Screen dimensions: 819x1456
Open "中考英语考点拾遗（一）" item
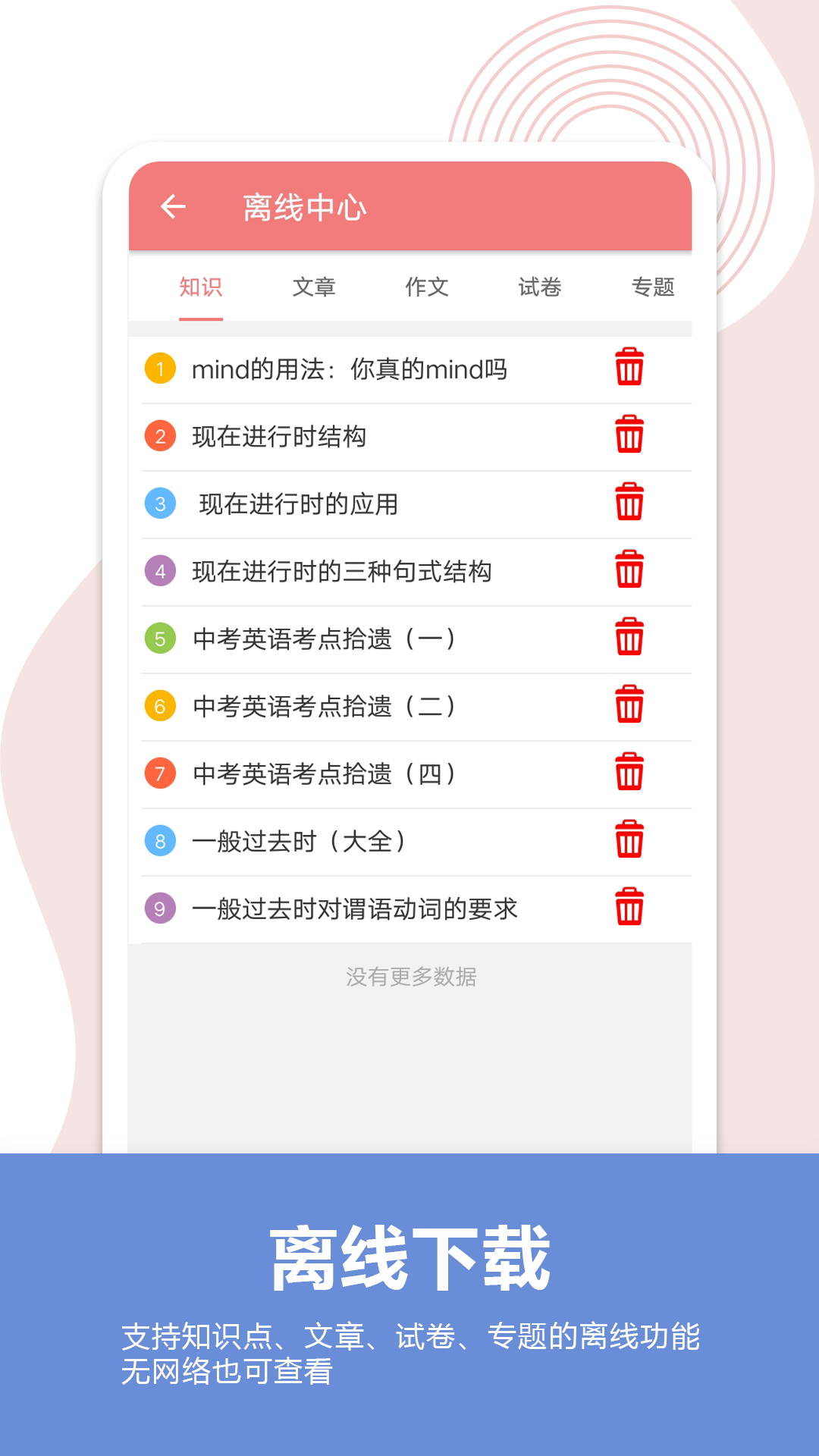click(325, 639)
